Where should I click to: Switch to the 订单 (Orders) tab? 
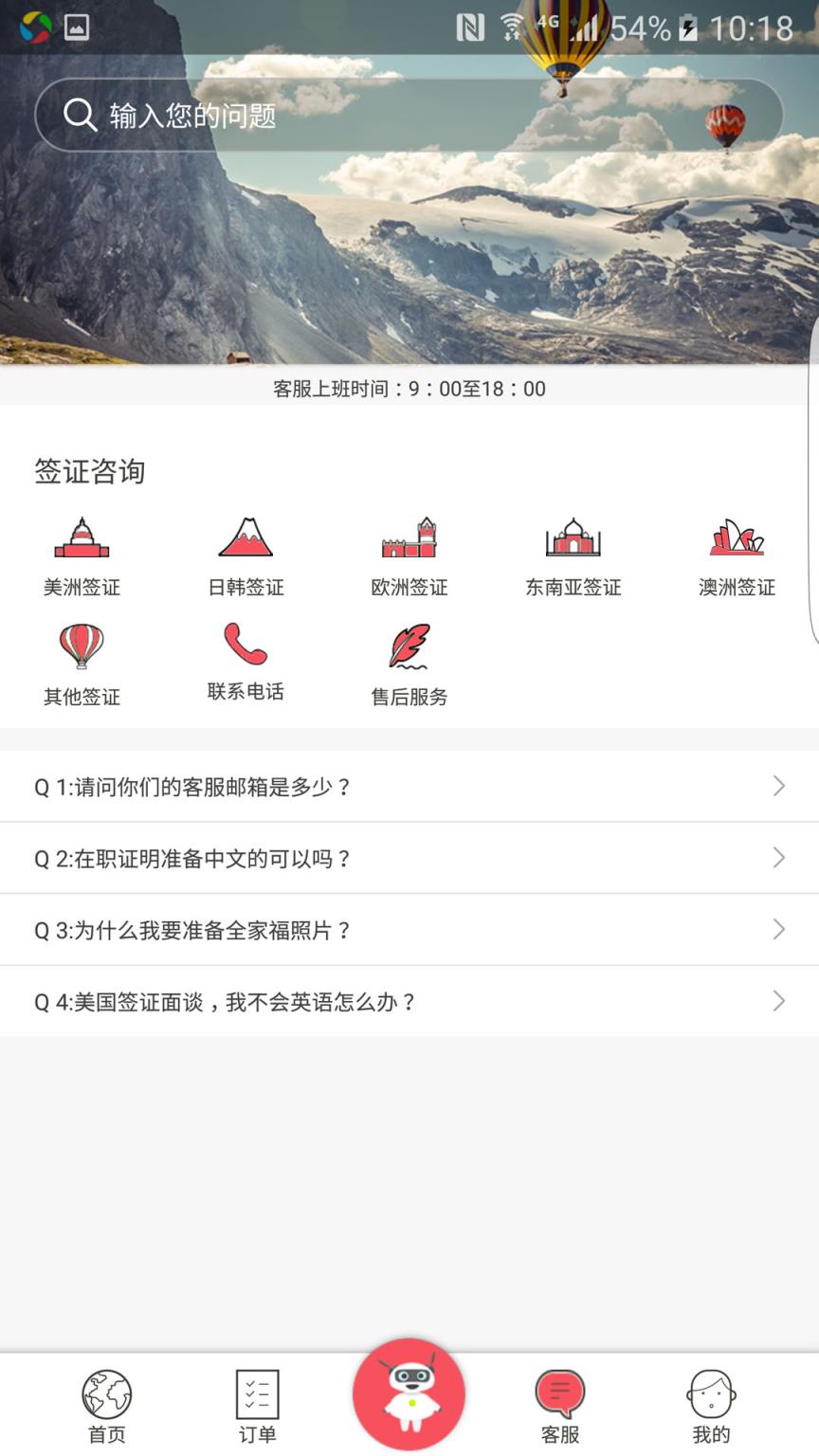[258, 1404]
